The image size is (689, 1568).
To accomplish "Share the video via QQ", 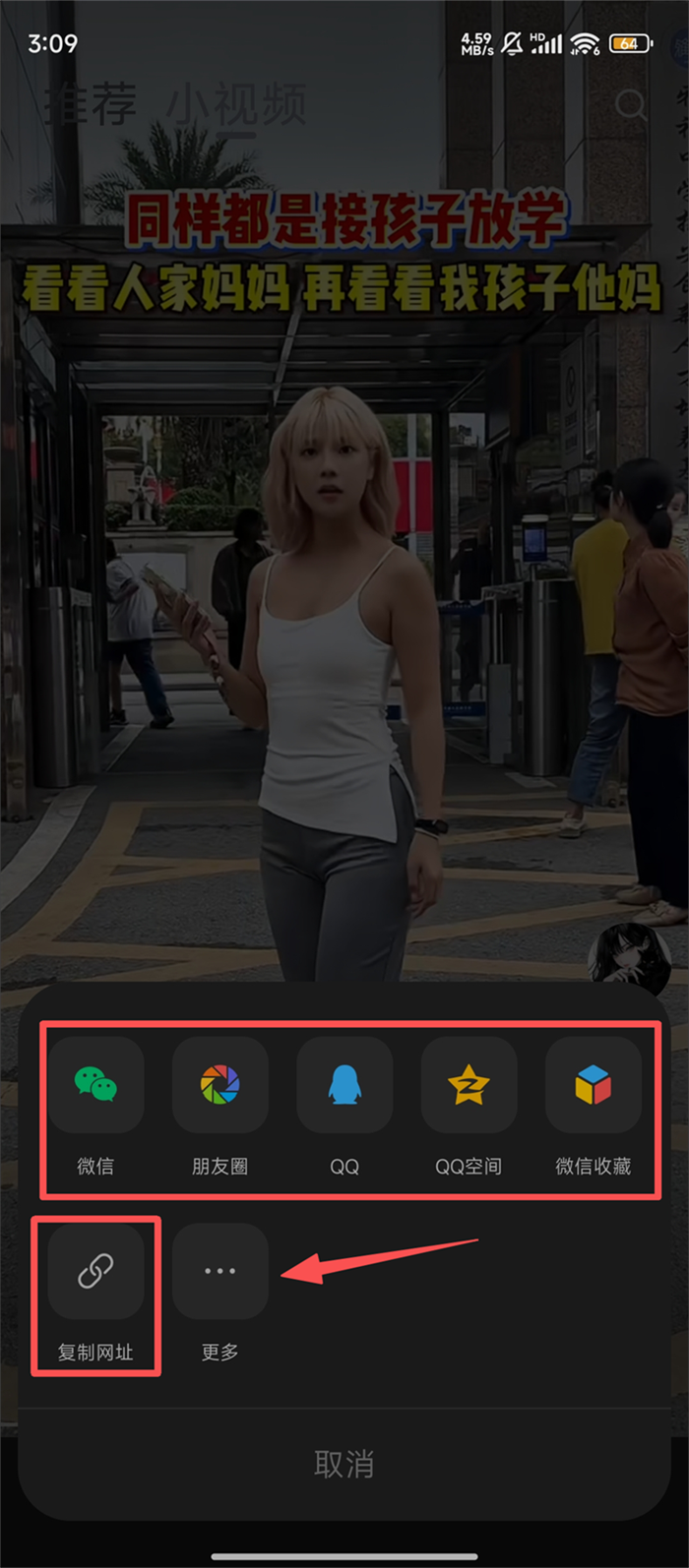I will click(x=344, y=1084).
